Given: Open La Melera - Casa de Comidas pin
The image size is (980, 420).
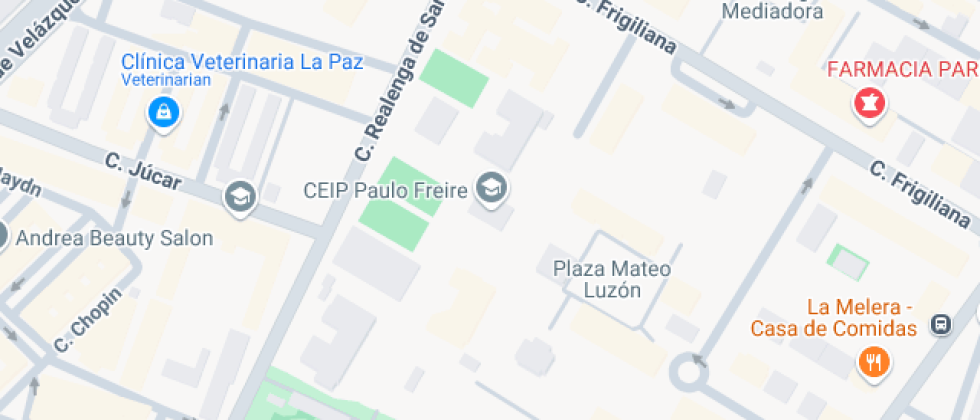Looking at the screenshot, I should 873,363.
